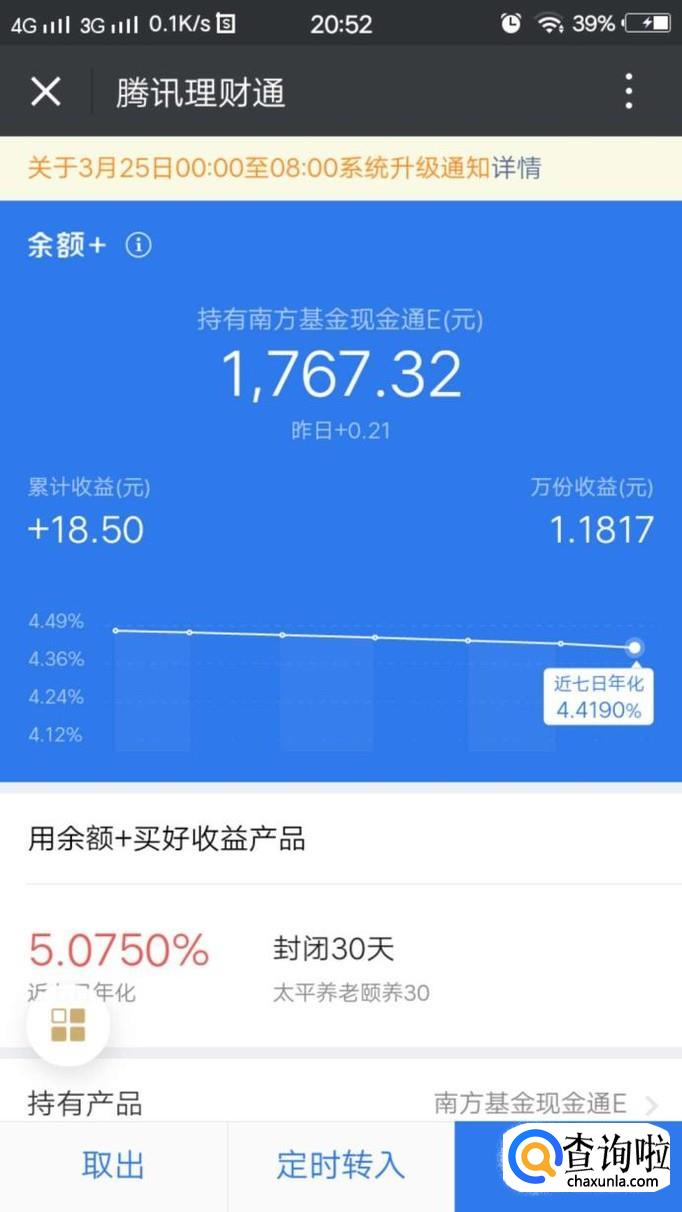Open the three-dot overflow menu
This screenshot has width=682, height=1212.
click(629, 92)
